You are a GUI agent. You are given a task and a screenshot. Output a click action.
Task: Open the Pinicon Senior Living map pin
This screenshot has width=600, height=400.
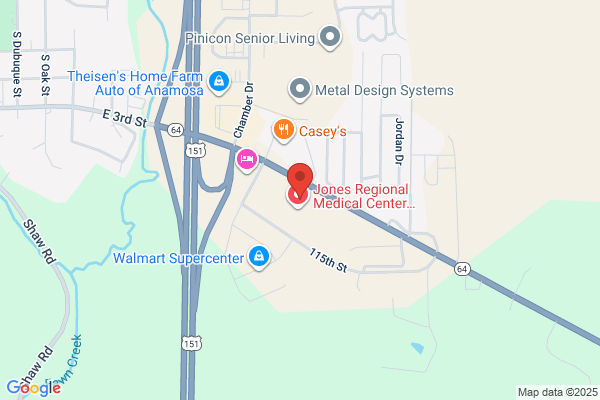330,38
